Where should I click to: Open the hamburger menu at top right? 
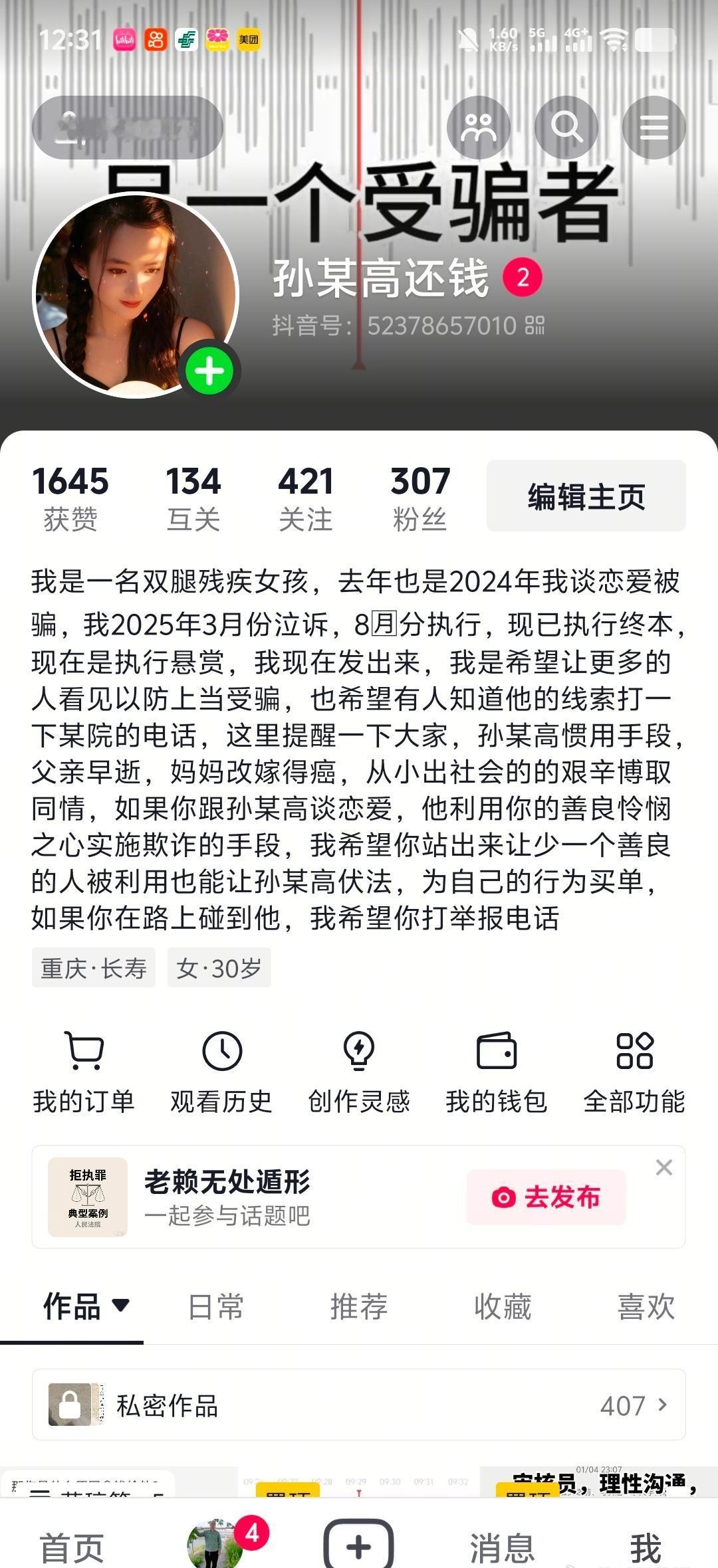click(655, 127)
